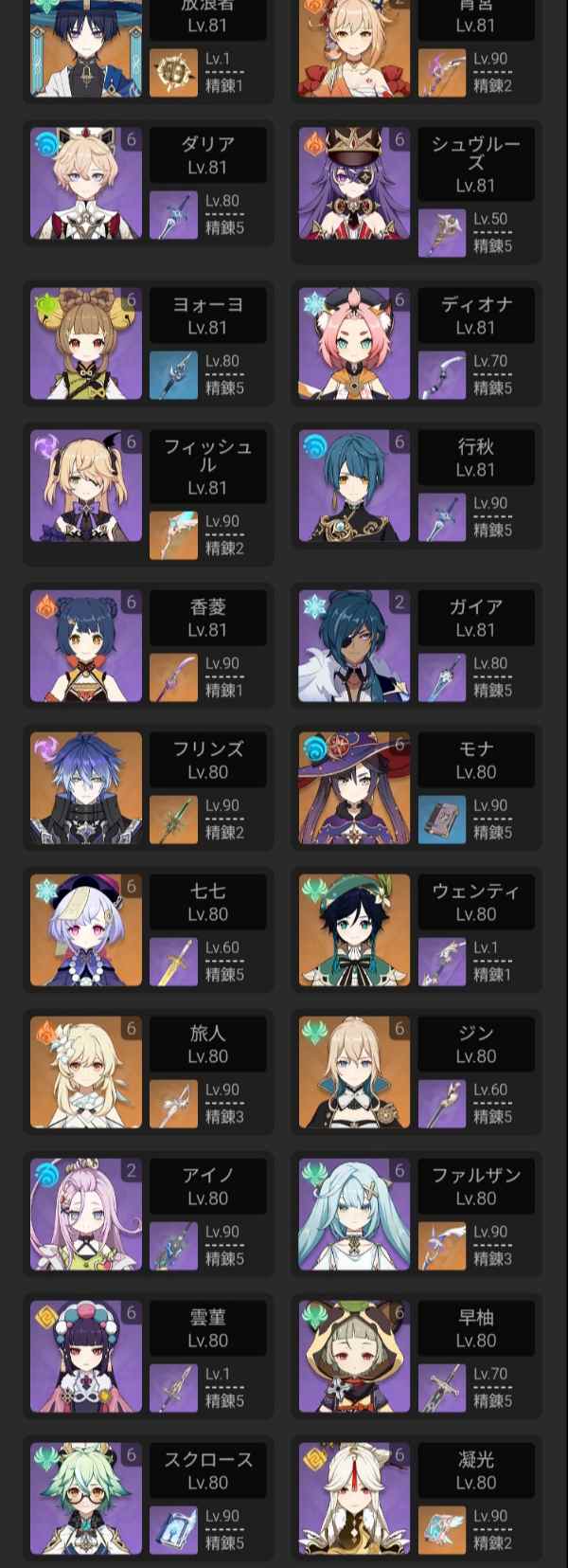
Task: Open the ジン character card
Action: point(417,1072)
